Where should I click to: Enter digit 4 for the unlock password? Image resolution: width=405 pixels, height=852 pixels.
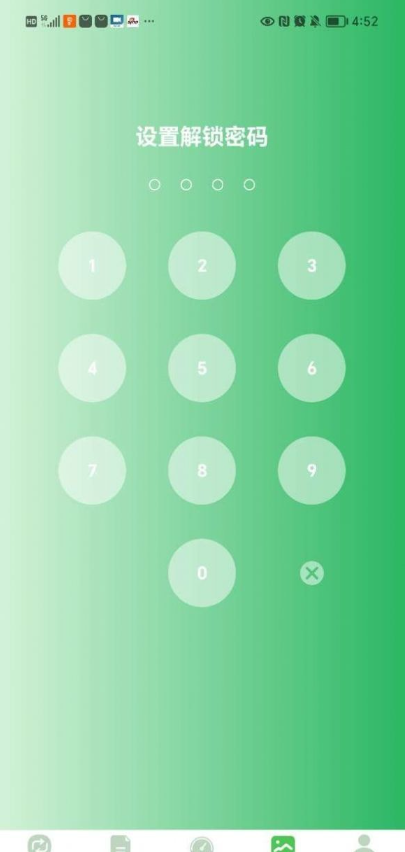click(92, 368)
